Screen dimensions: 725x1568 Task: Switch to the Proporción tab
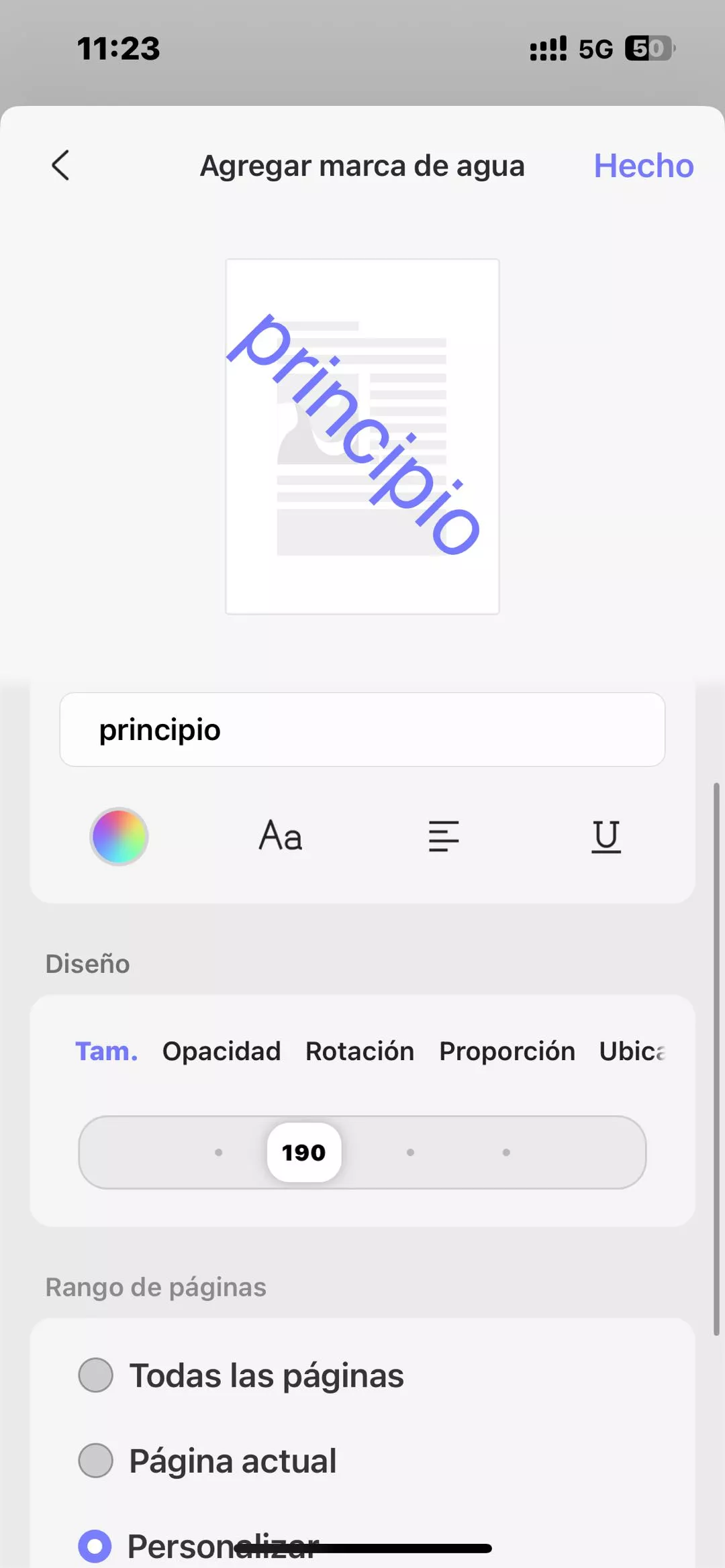(x=507, y=1051)
